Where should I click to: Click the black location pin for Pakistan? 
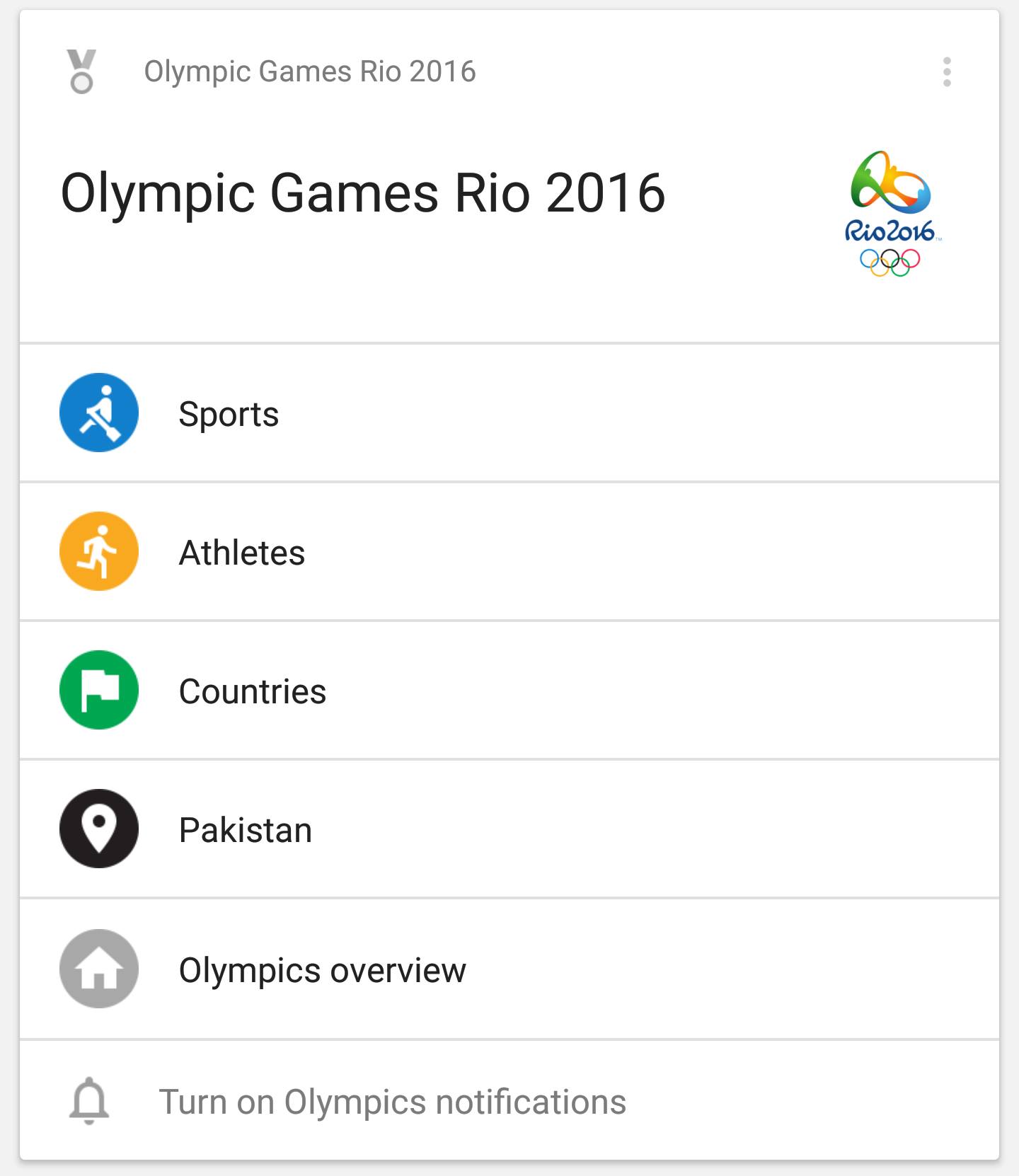point(98,829)
